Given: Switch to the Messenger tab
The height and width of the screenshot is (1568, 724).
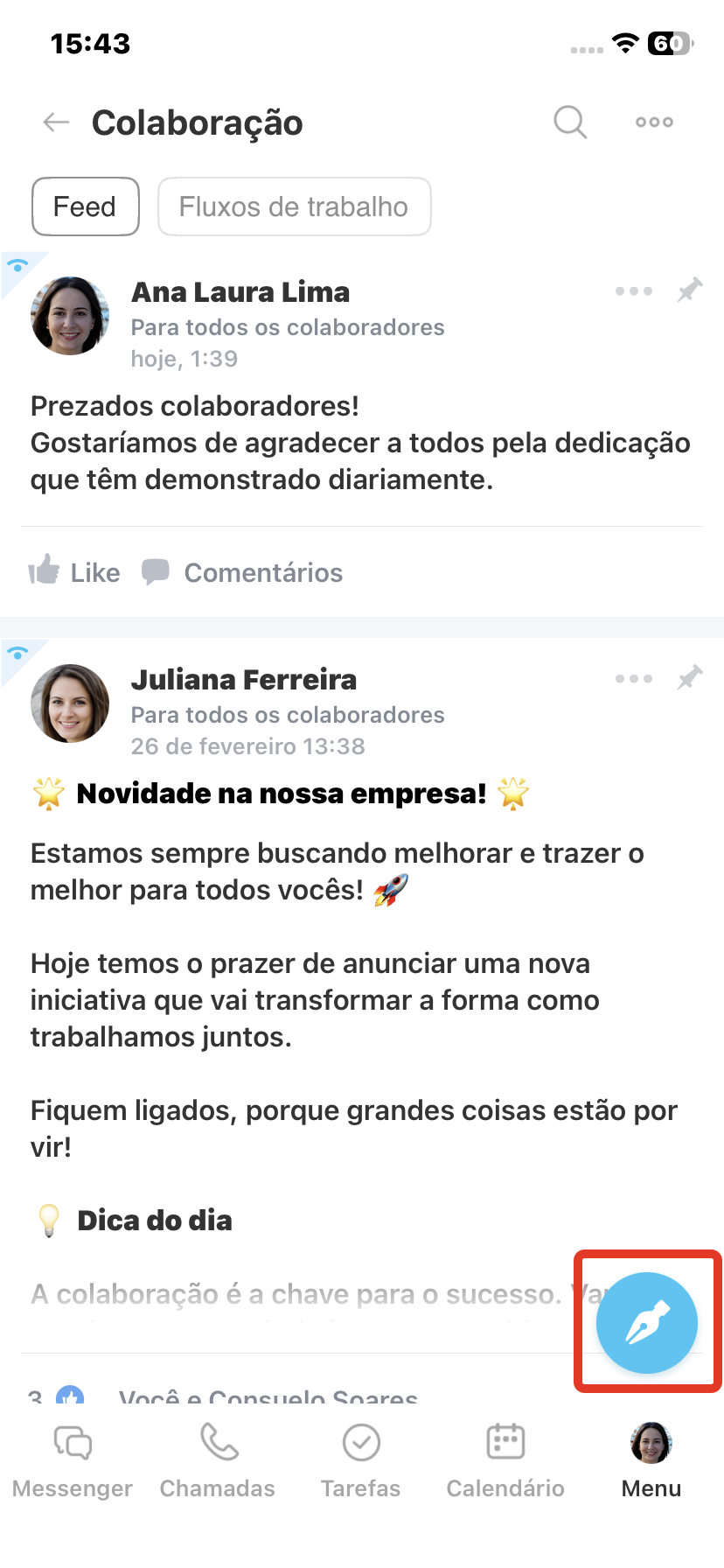Looking at the screenshot, I should tap(73, 1459).
